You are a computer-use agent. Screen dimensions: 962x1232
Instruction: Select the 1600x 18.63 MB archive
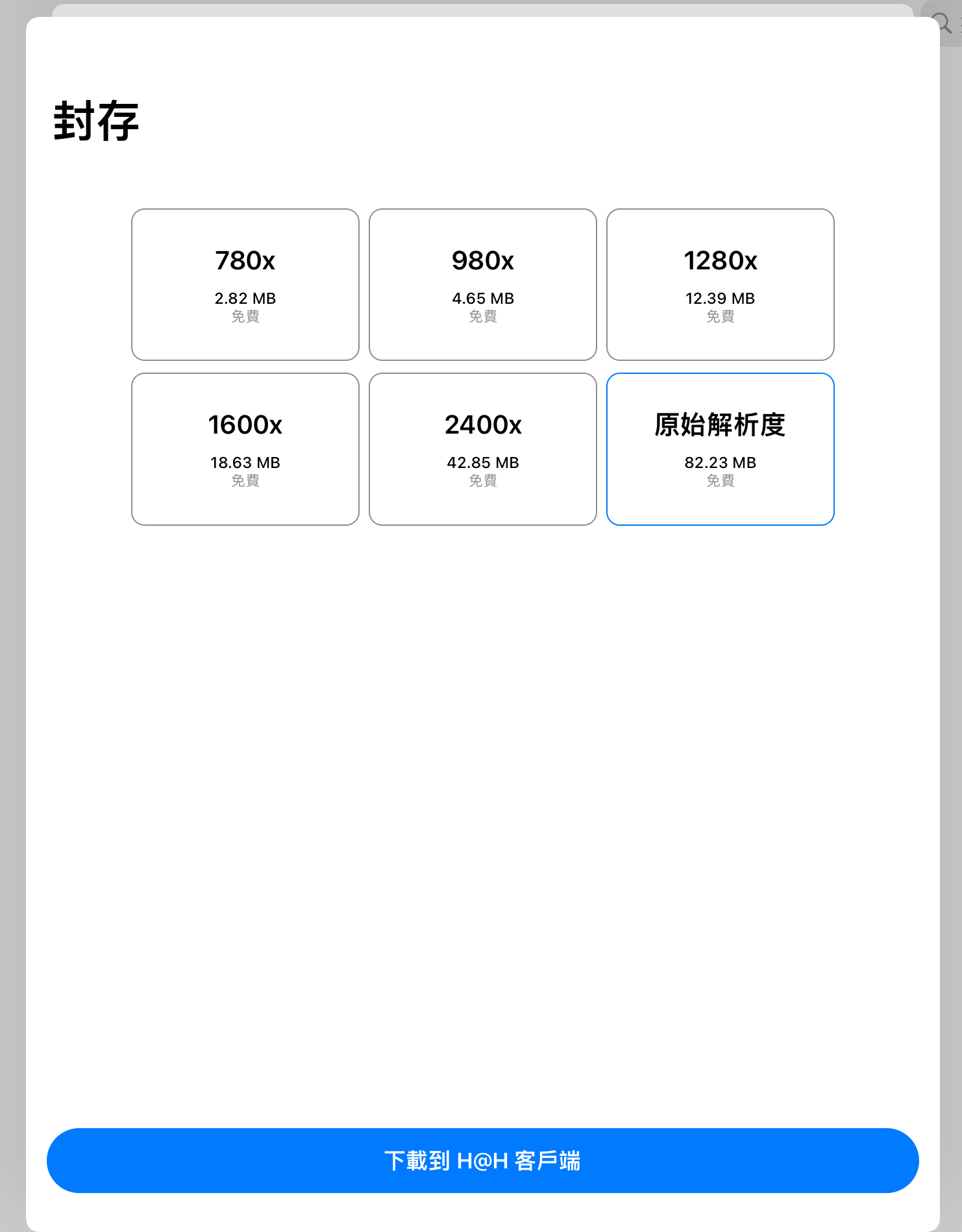(x=245, y=449)
